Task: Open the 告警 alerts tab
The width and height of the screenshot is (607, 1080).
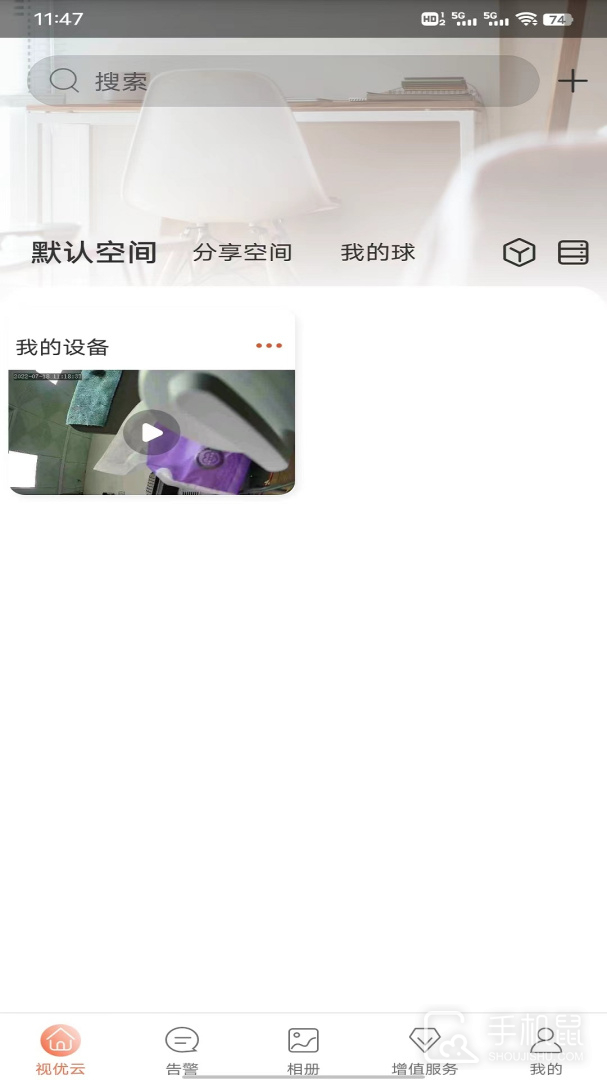Action: click(x=182, y=1049)
